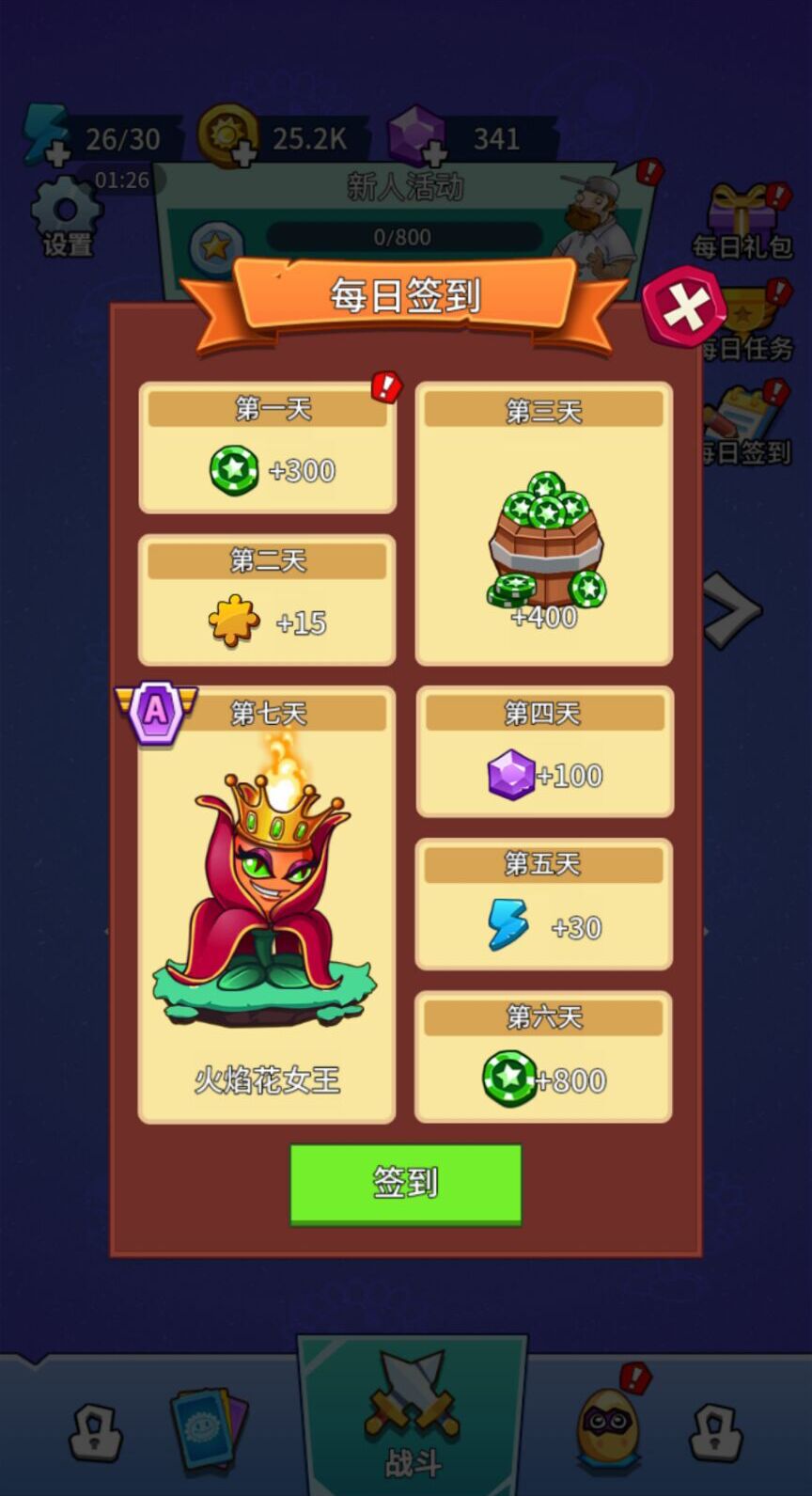This screenshot has height=1496, width=812.
Task: Select the 第二天 +15 puzzle reward card
Action: [x=268, y=599]
